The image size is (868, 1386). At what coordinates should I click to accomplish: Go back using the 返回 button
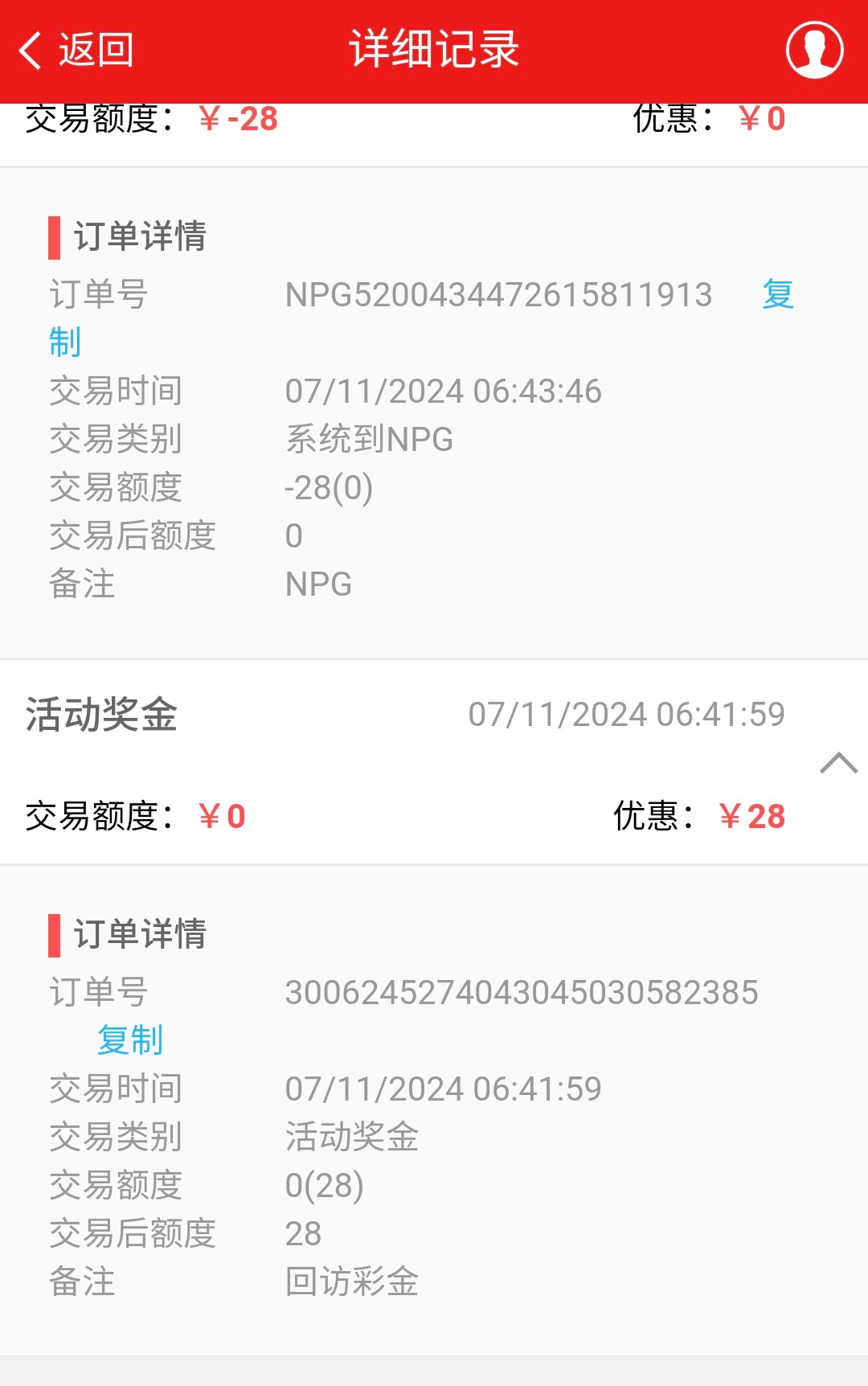point(76,51)
